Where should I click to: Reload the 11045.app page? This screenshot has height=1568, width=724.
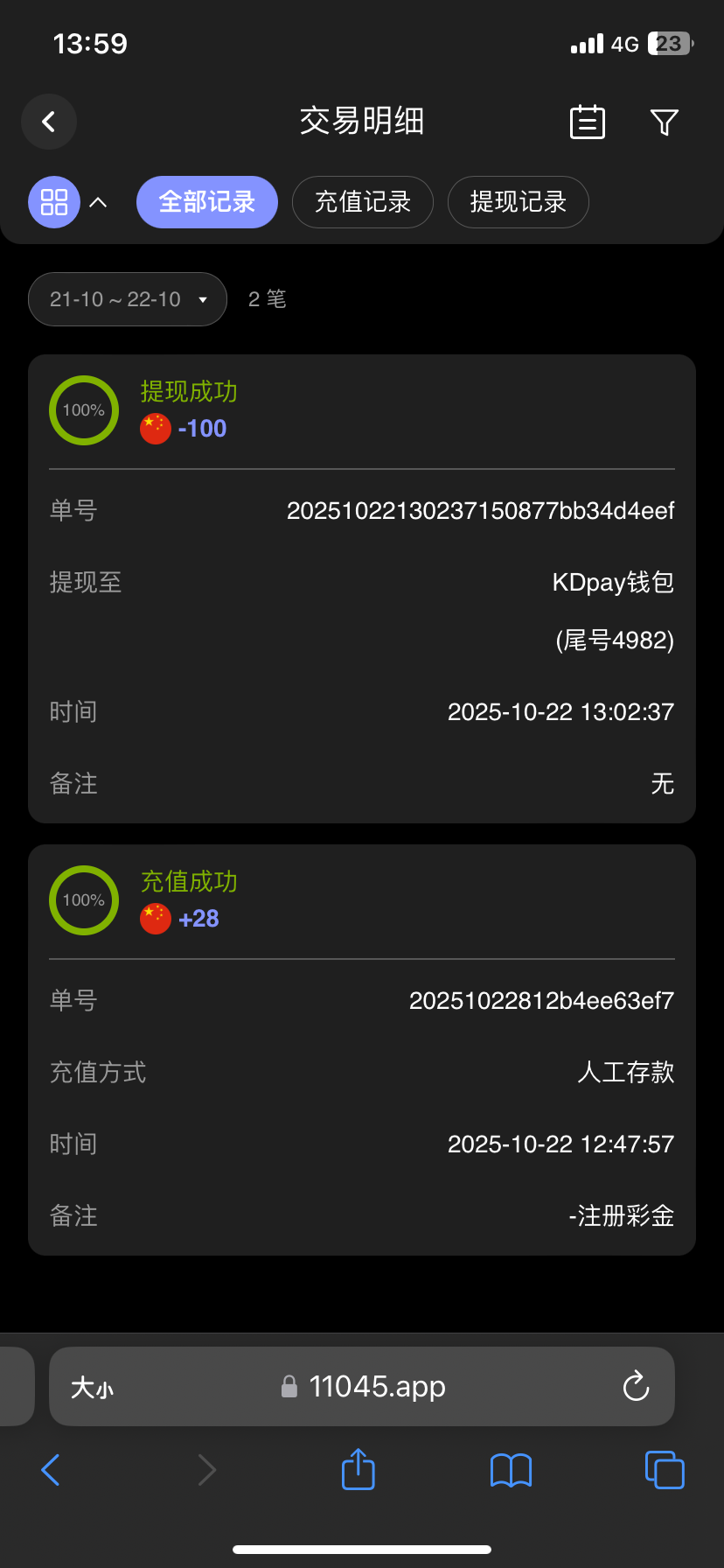636,1386
